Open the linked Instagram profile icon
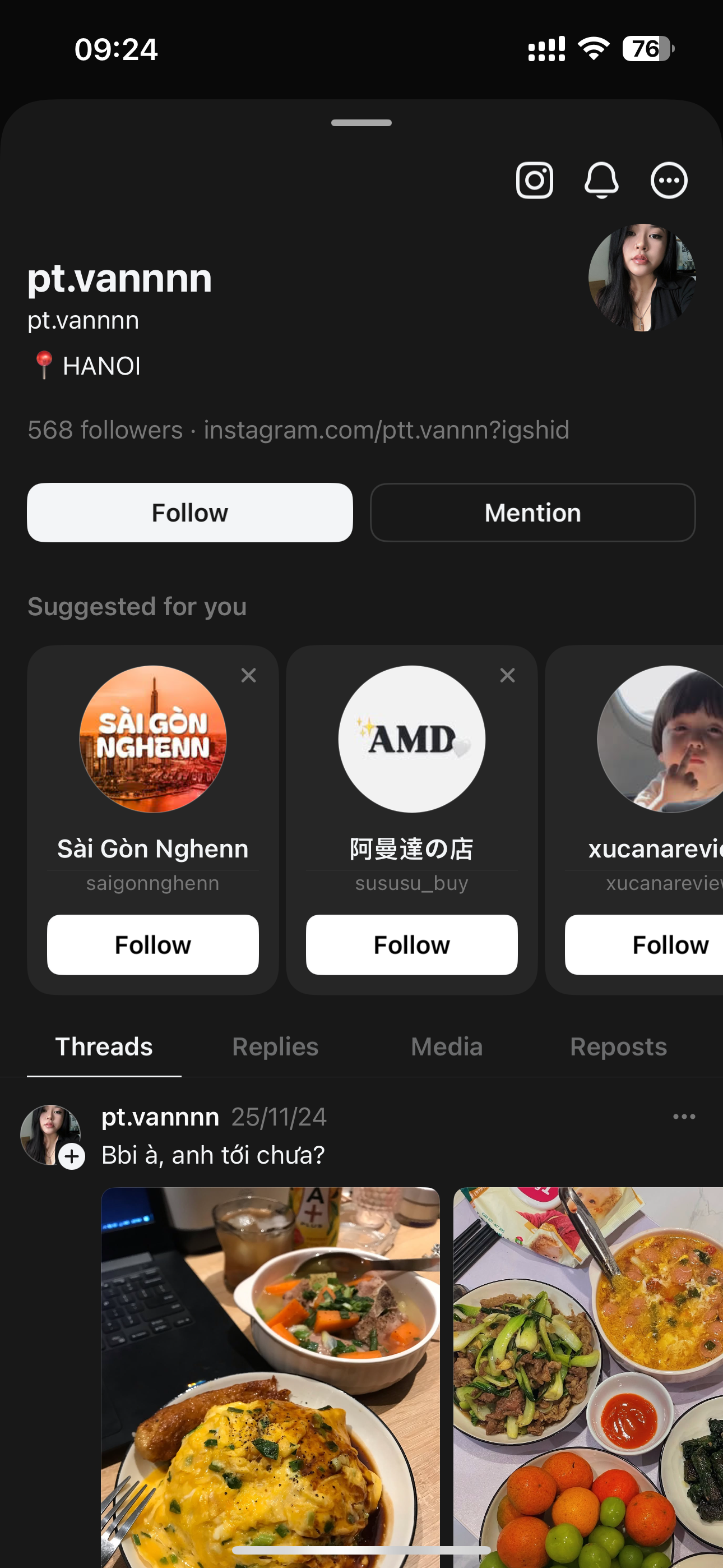 coord(534,180)
